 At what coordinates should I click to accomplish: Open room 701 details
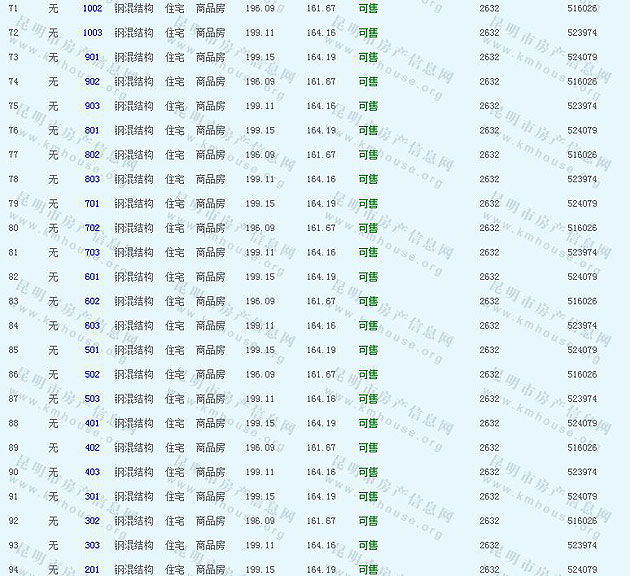pyautogui.click(x=92, y=204)
